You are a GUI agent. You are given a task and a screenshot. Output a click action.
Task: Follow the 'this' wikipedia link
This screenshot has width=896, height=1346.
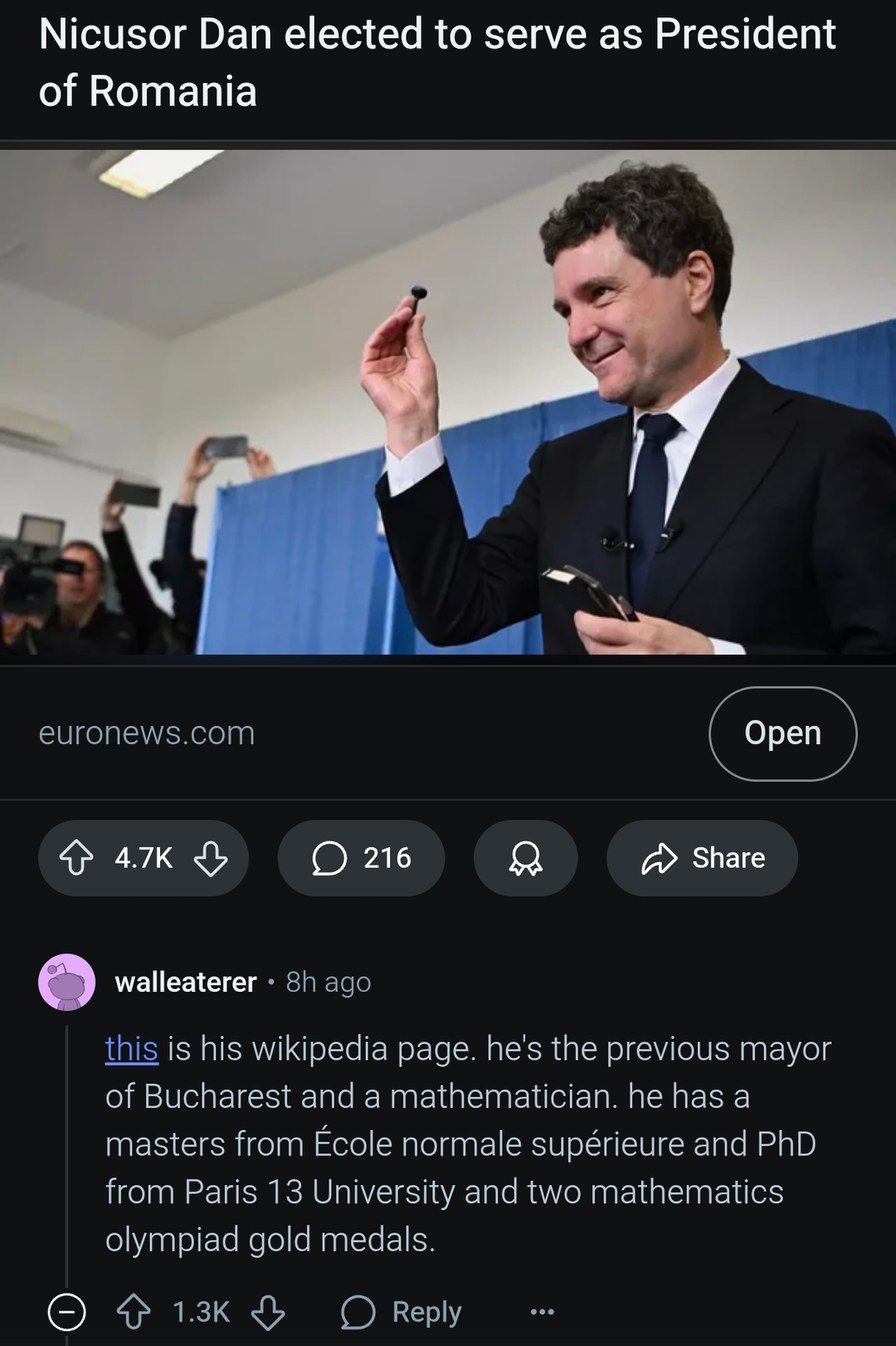click(x=131, y=1048)
